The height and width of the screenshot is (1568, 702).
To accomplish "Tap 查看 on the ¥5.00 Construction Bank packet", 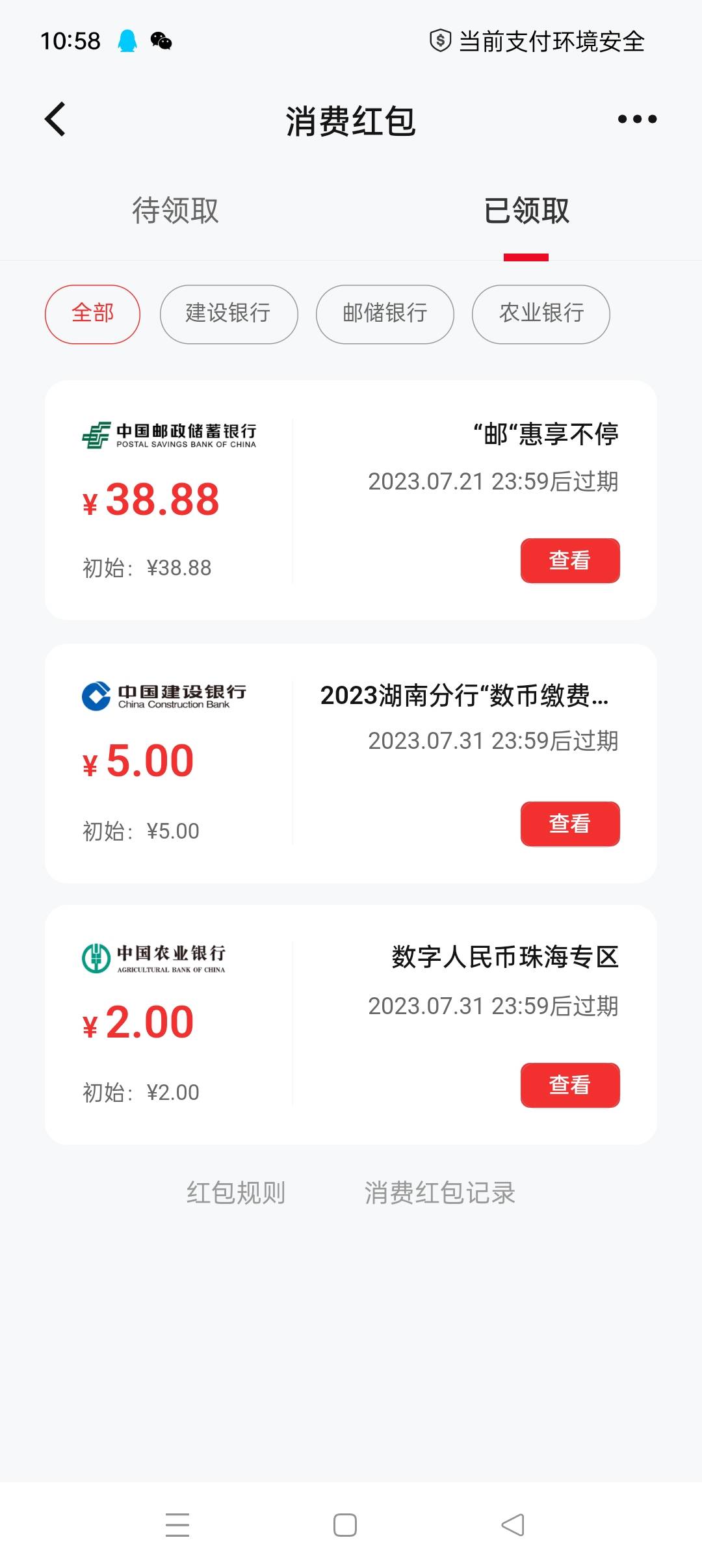I will click(570, 824).
